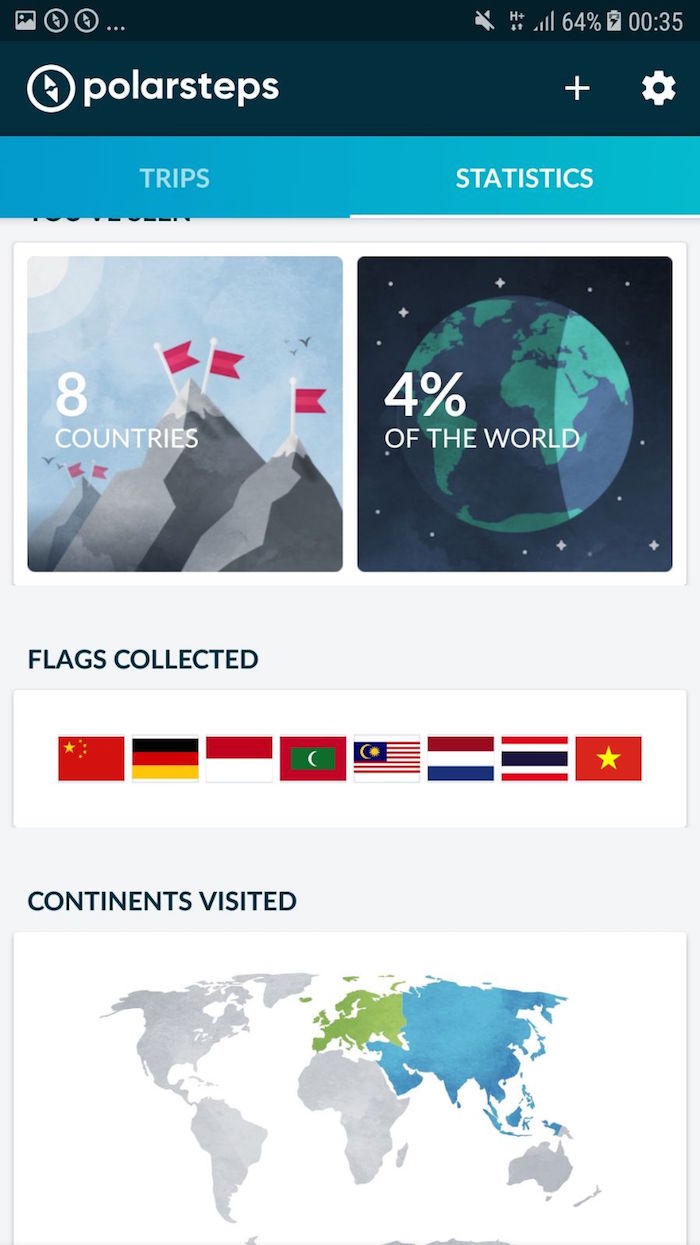Add a new trip with plus icon

[x=577, y=89]
